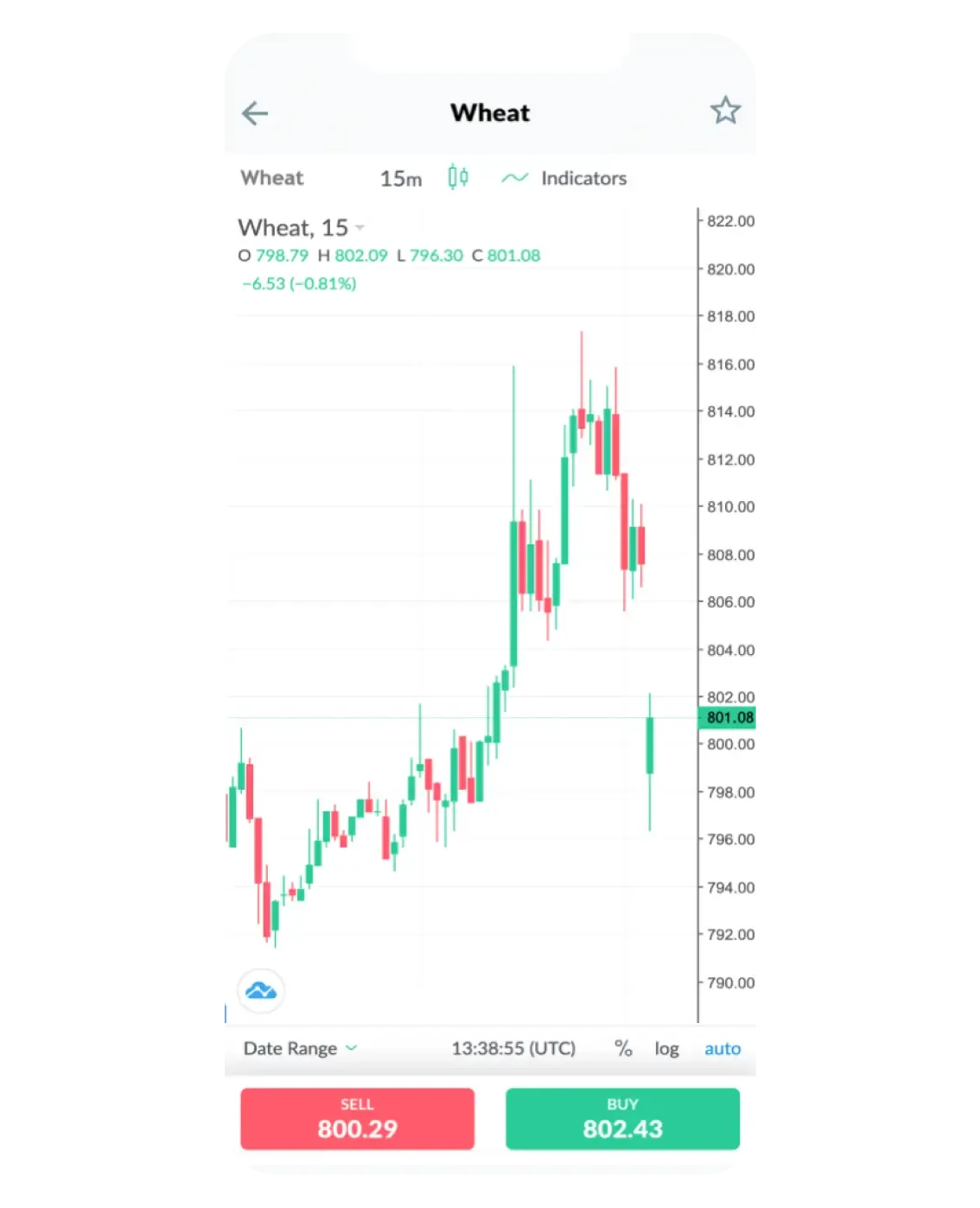Toggle percent scale mode
Viewport: 980px width, 1208px height.
coord(623,1048)
